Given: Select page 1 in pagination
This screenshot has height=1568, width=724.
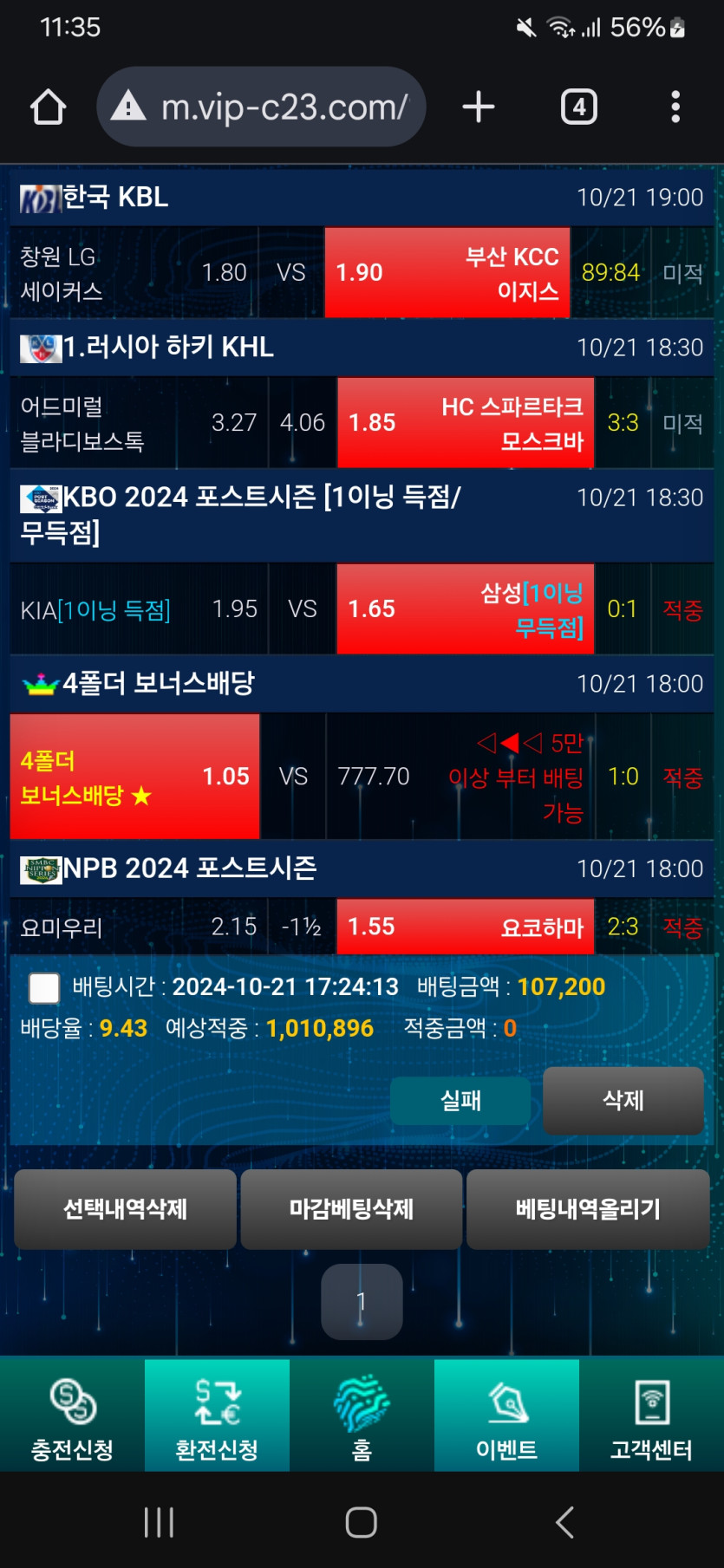Looking at the screenshot, I should click(x=362, y=1301).
